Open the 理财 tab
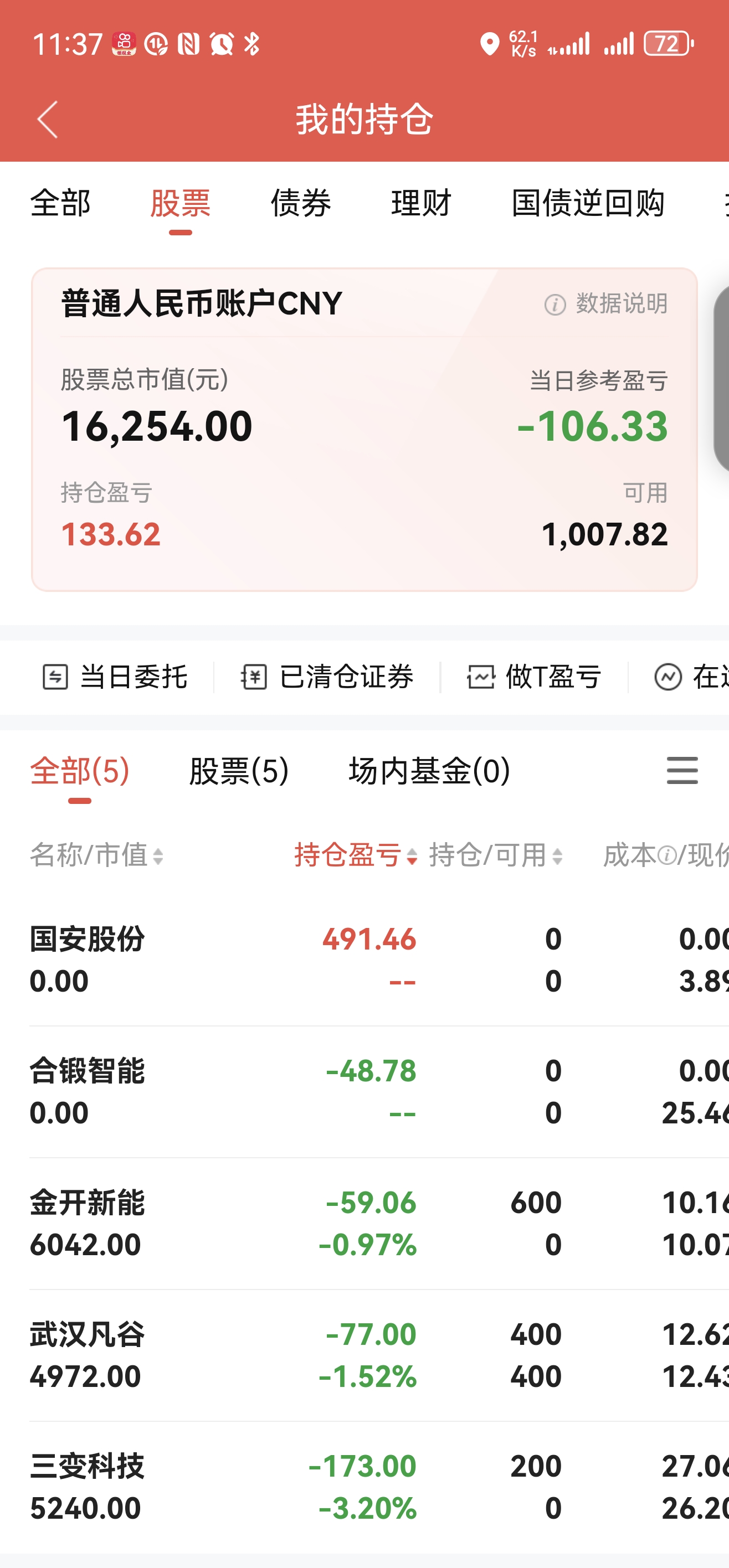This screenshot has width=729, height=1568. coord(422,203)
